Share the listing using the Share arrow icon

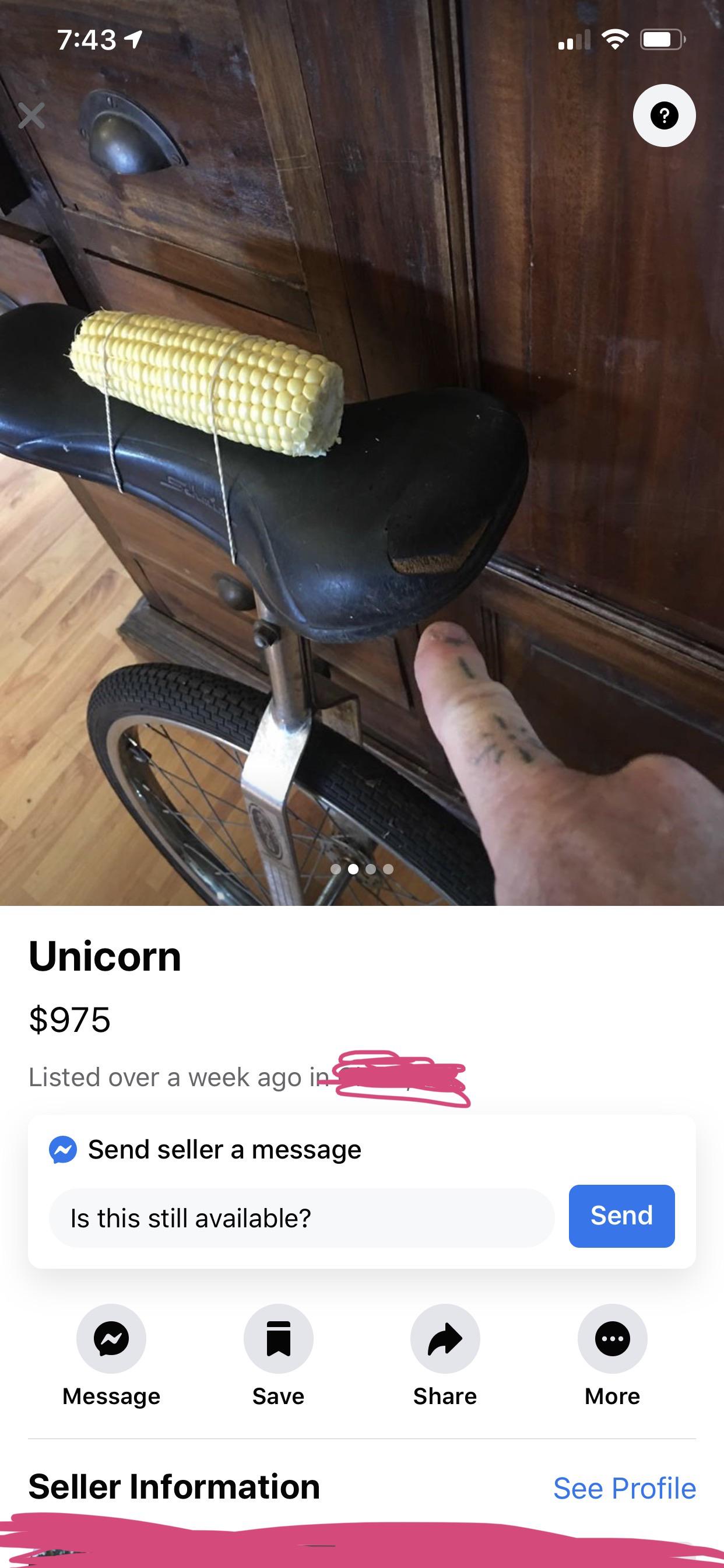click(445, 1339)
